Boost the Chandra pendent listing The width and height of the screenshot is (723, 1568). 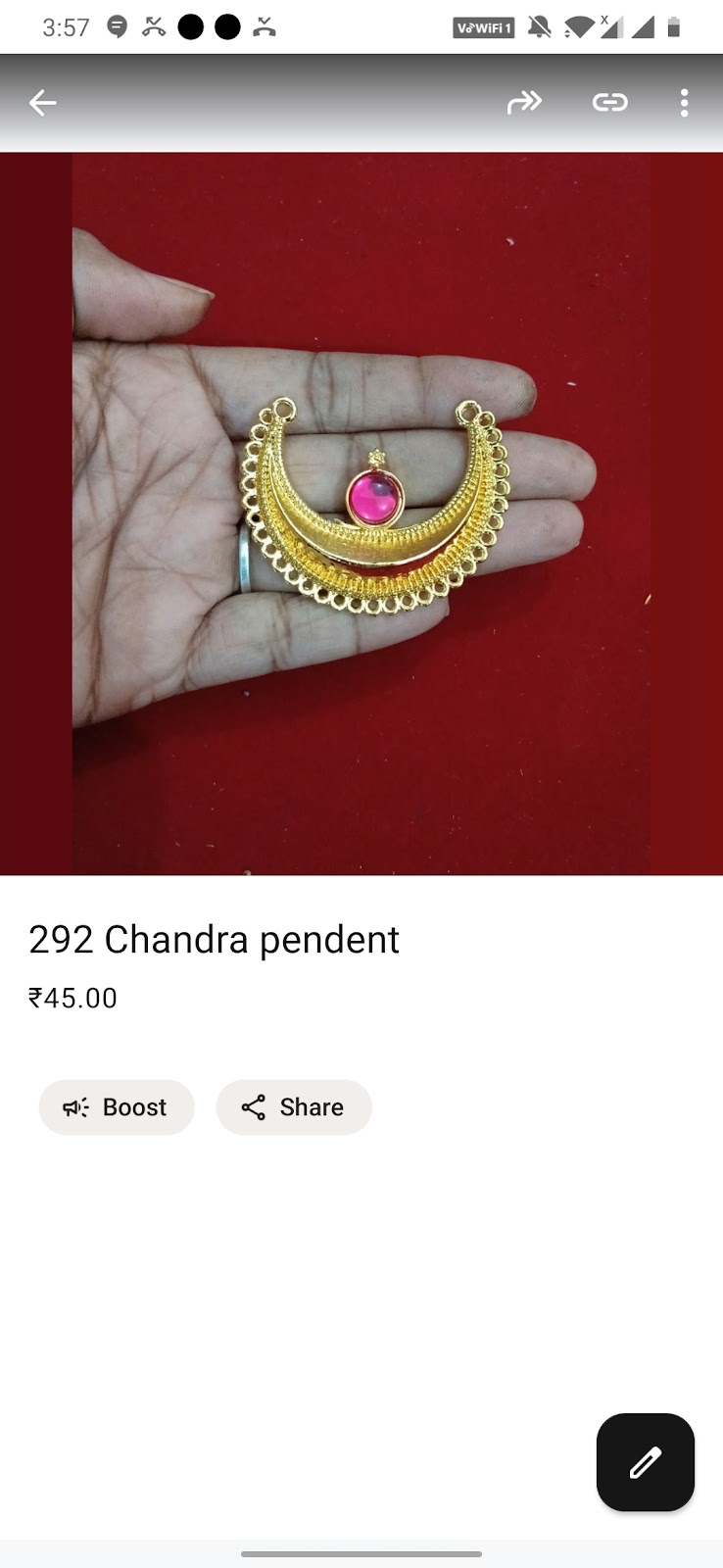click(117, 1107)
